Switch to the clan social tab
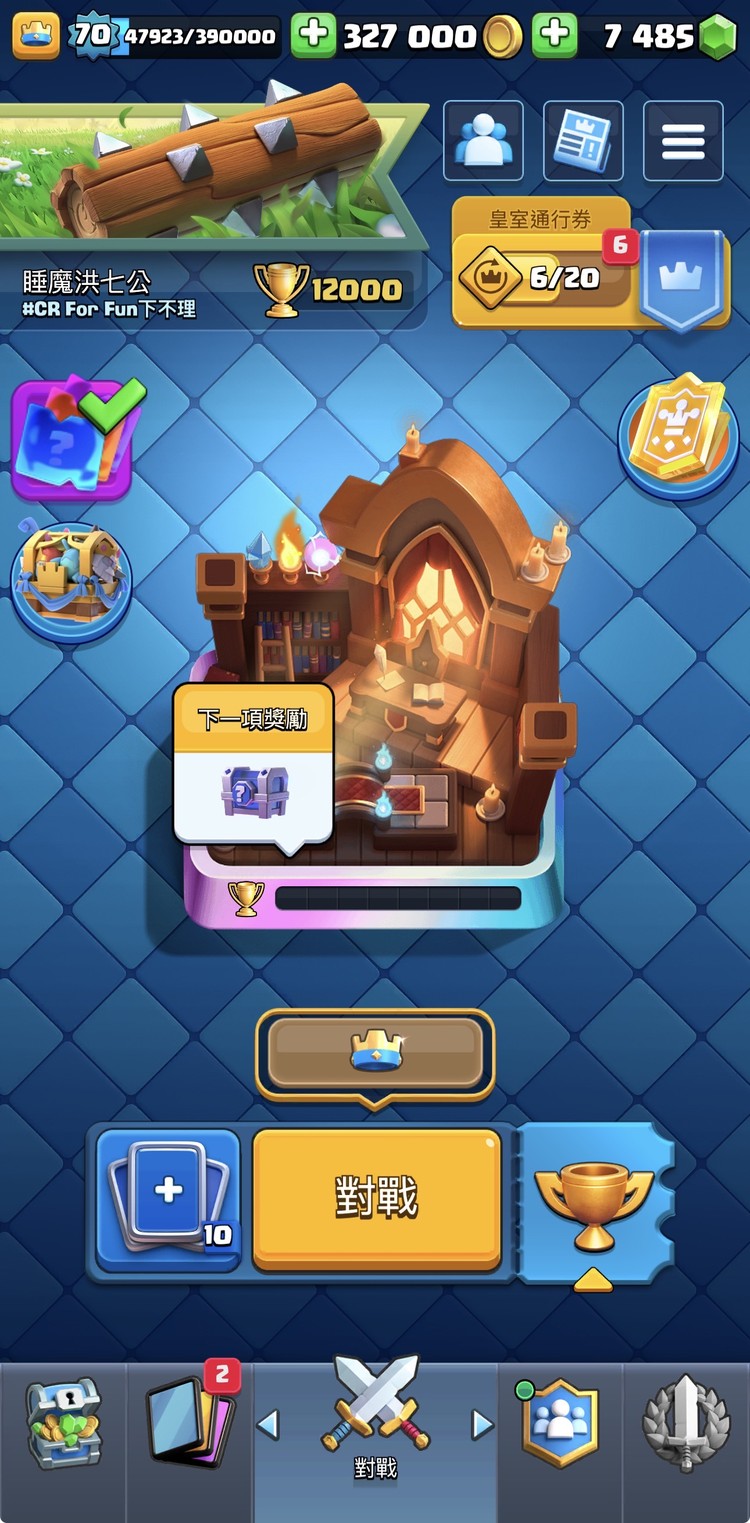 pos(560,1424)
